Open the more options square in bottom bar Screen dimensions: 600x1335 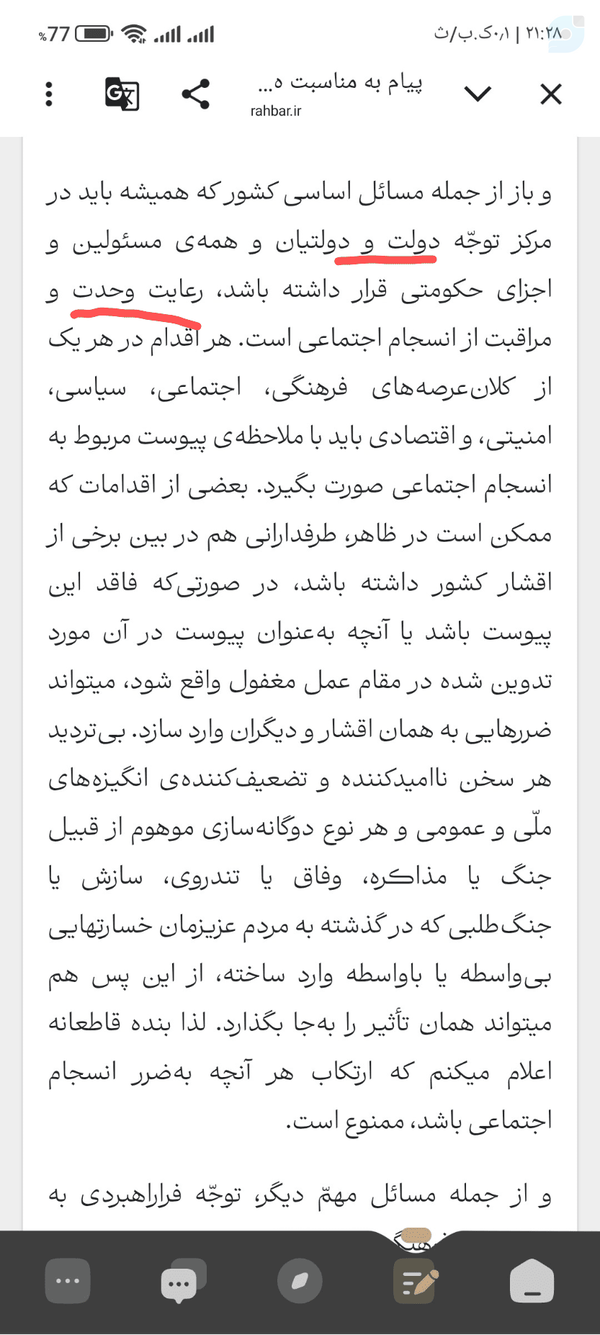tap(67, 1280)
